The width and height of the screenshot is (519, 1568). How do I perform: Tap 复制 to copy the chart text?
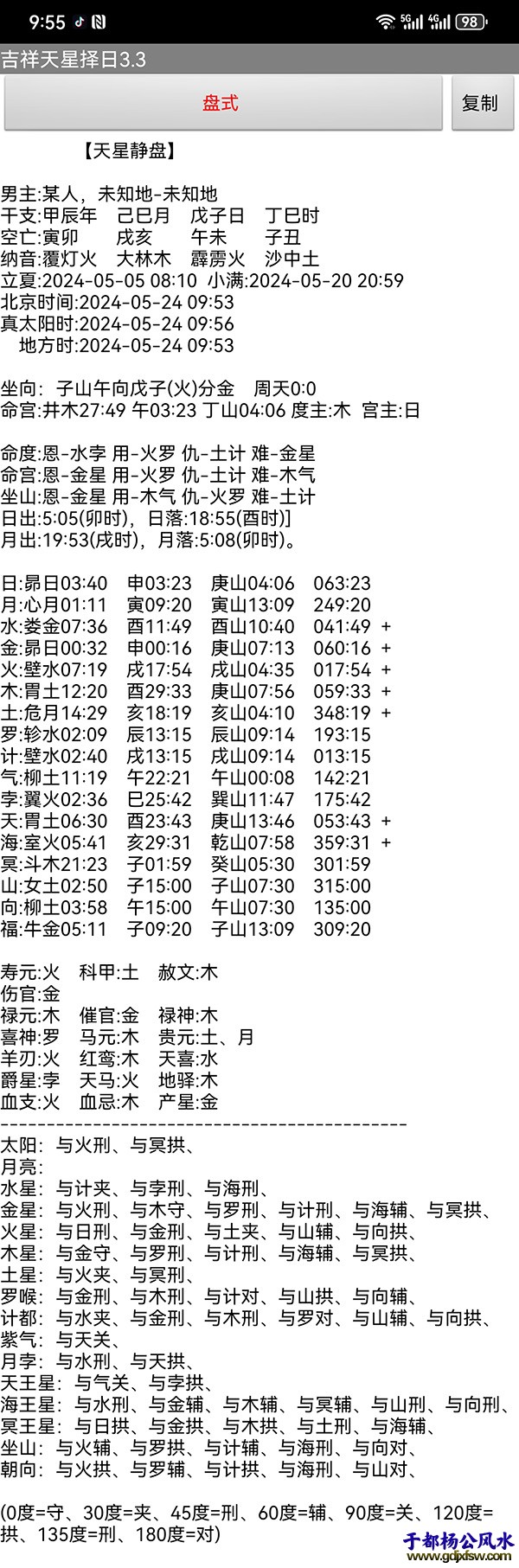coord(480,103)
